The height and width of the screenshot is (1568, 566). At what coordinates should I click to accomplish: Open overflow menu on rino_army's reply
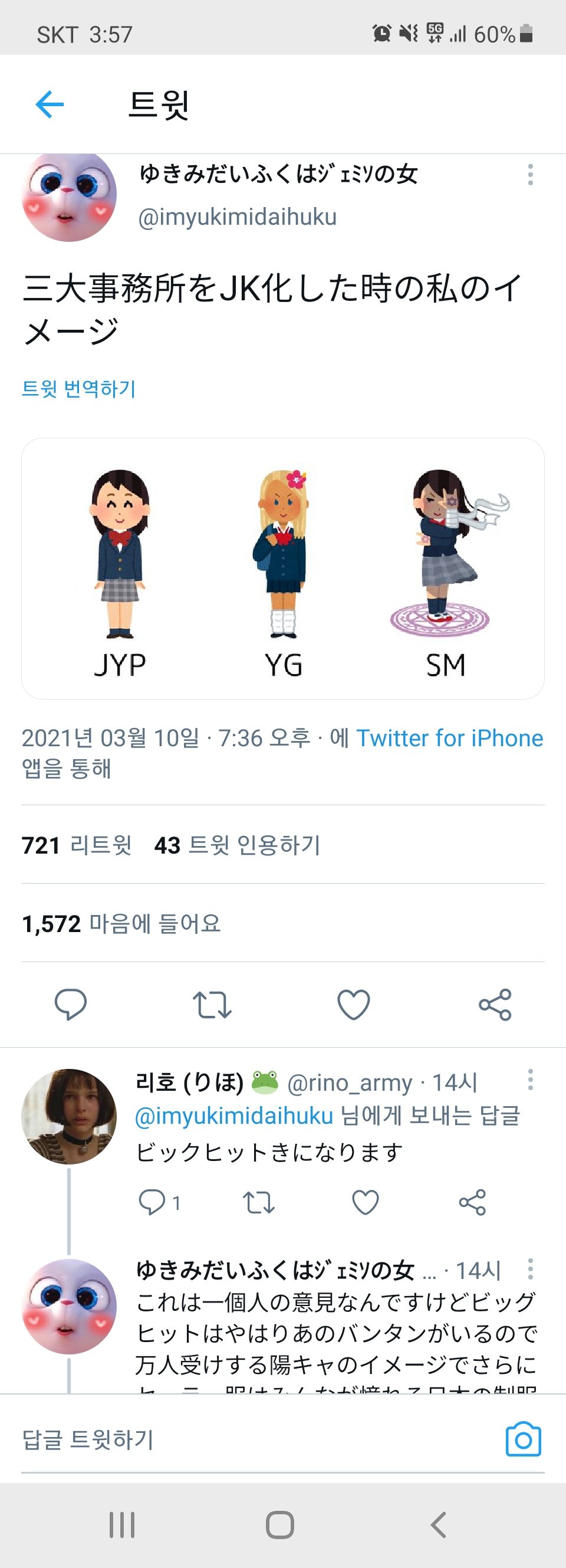530,1079
